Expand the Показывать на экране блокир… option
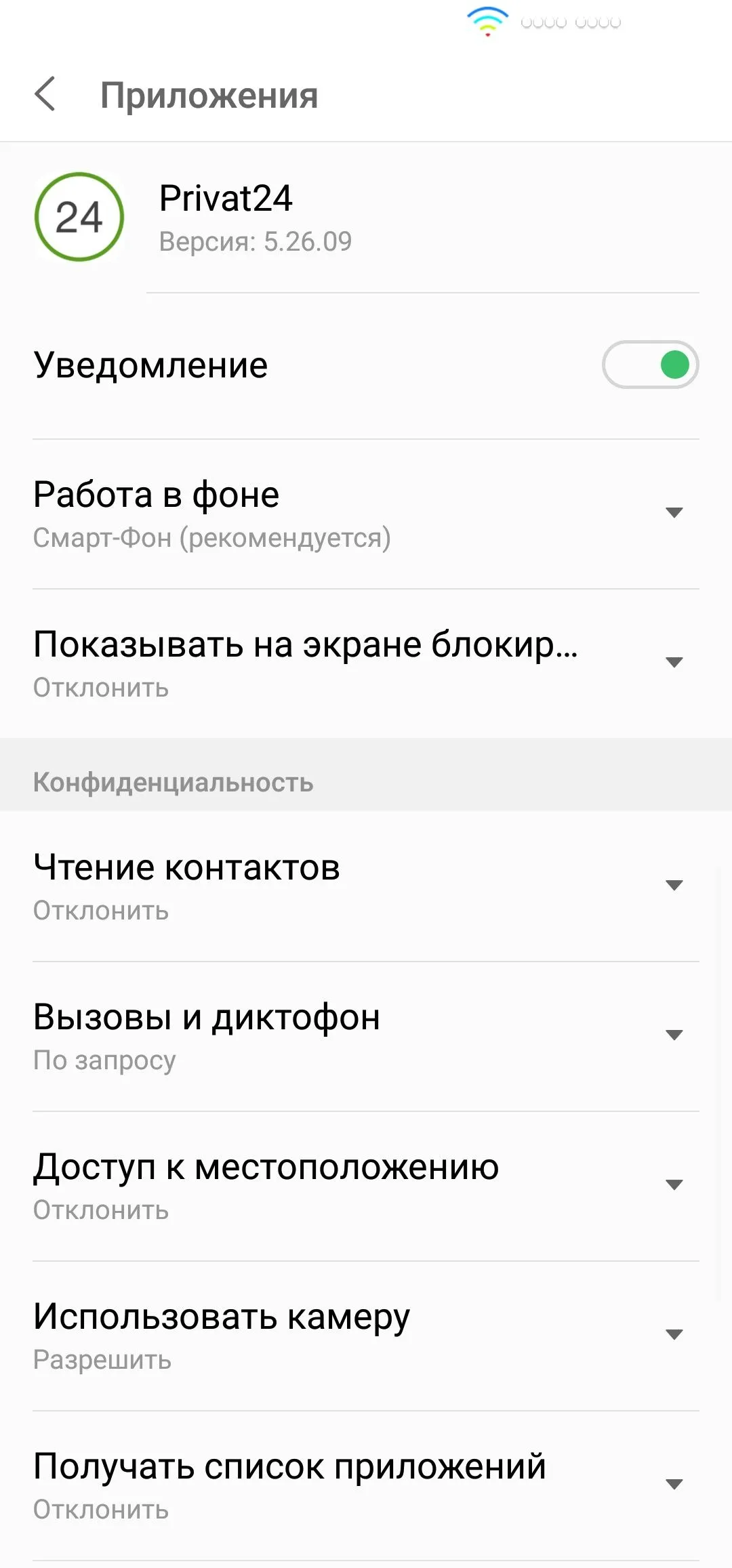This screenshot has width=732, height=1568. [x=366, y=663]
